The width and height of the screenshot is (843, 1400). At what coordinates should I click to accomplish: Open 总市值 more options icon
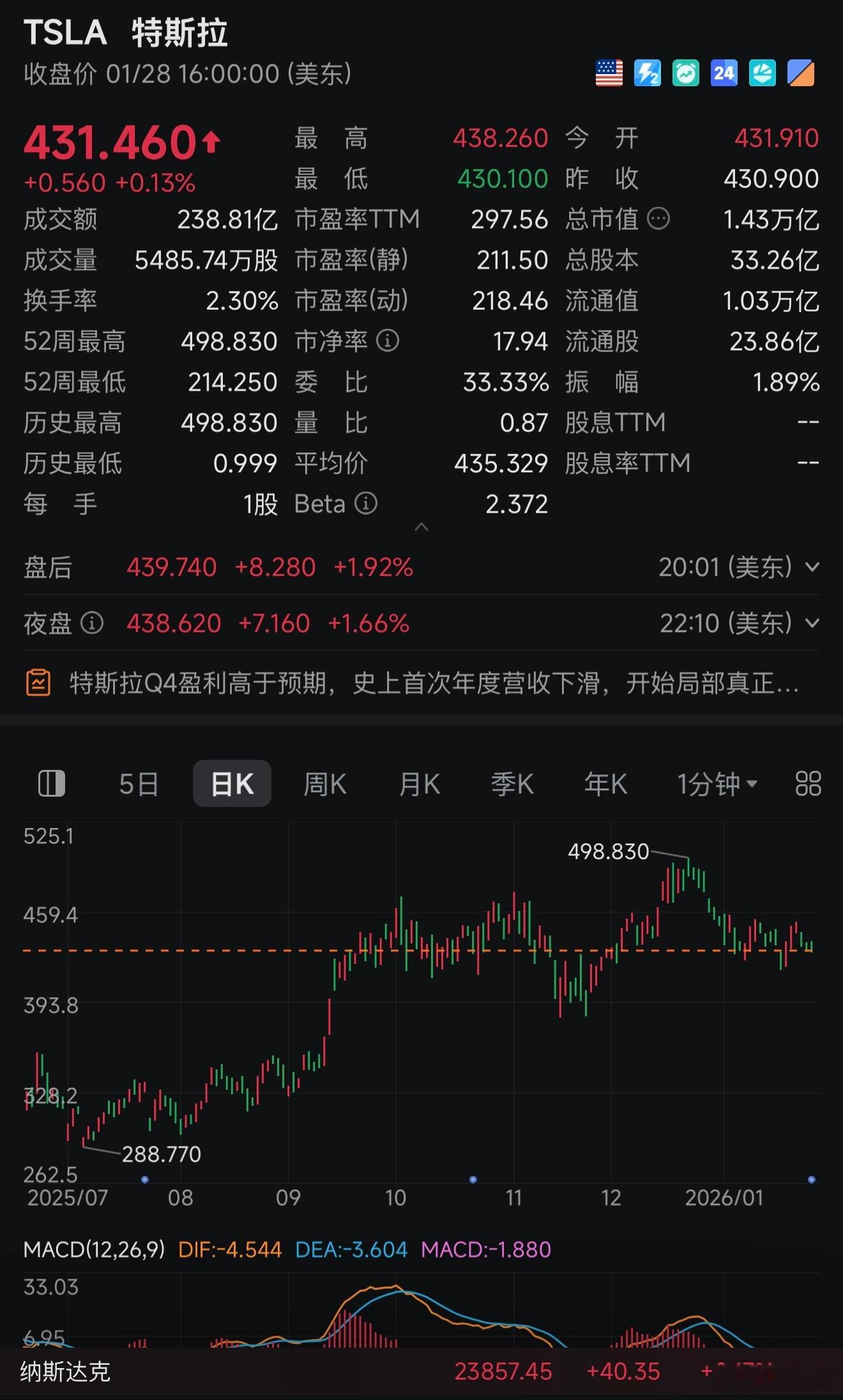pos(658,219)
